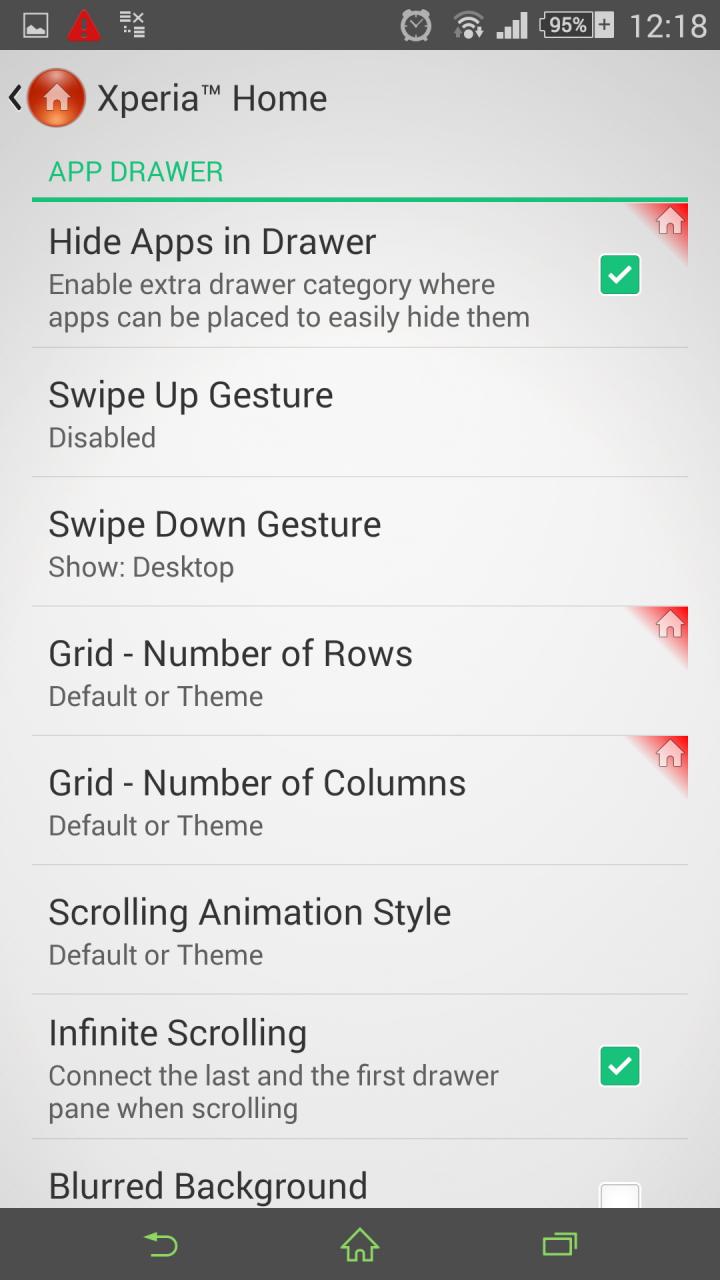
Task: Change Grid - Number of Rows
Action: pyautogui.click(x=360, y=671)
